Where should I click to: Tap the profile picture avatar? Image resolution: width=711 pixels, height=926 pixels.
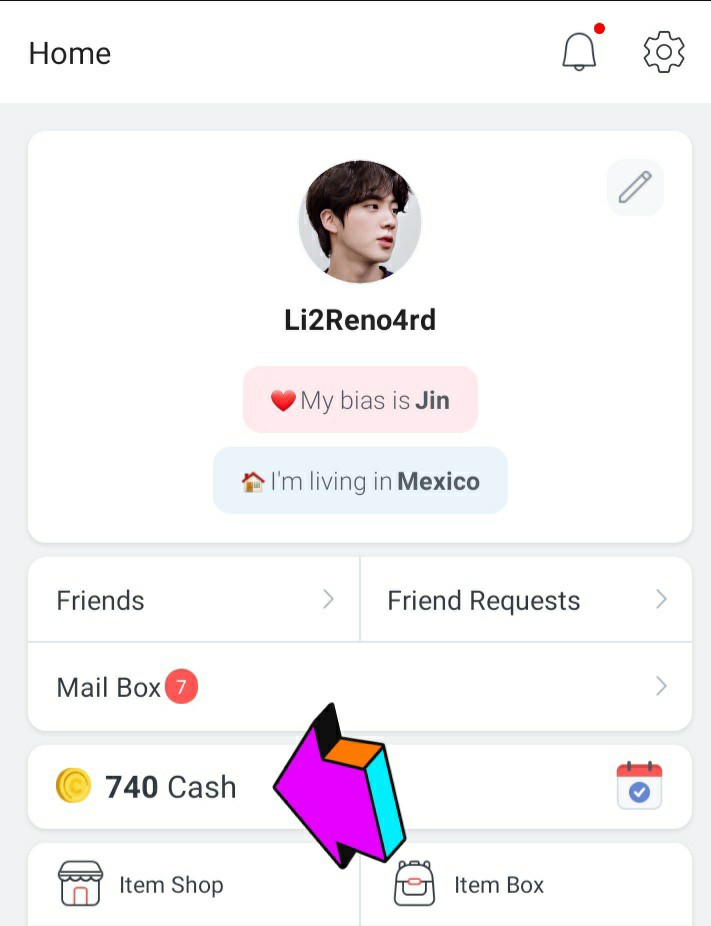coord(360,222)
